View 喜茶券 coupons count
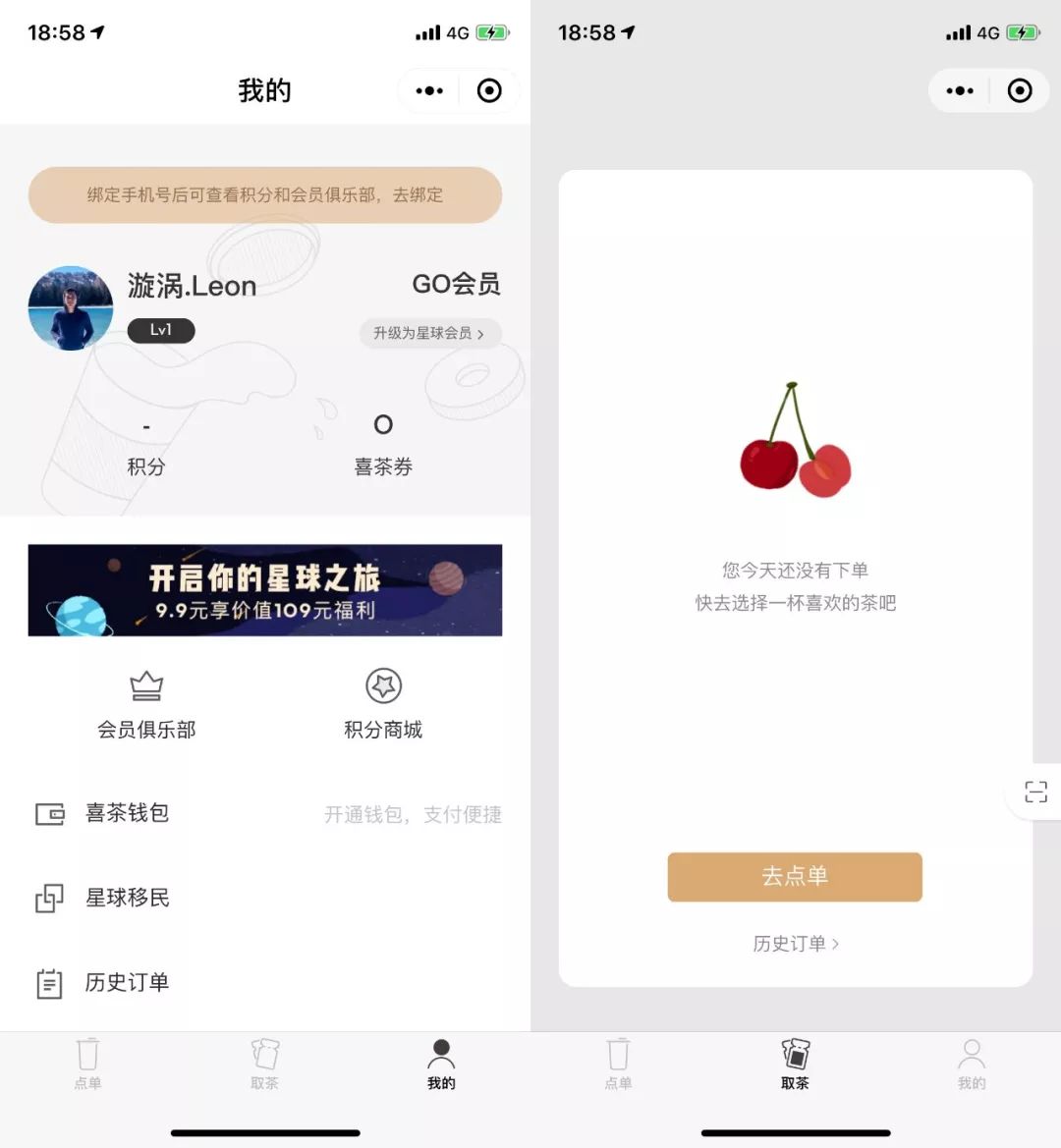1061x1148 pixels. point(383,443)
